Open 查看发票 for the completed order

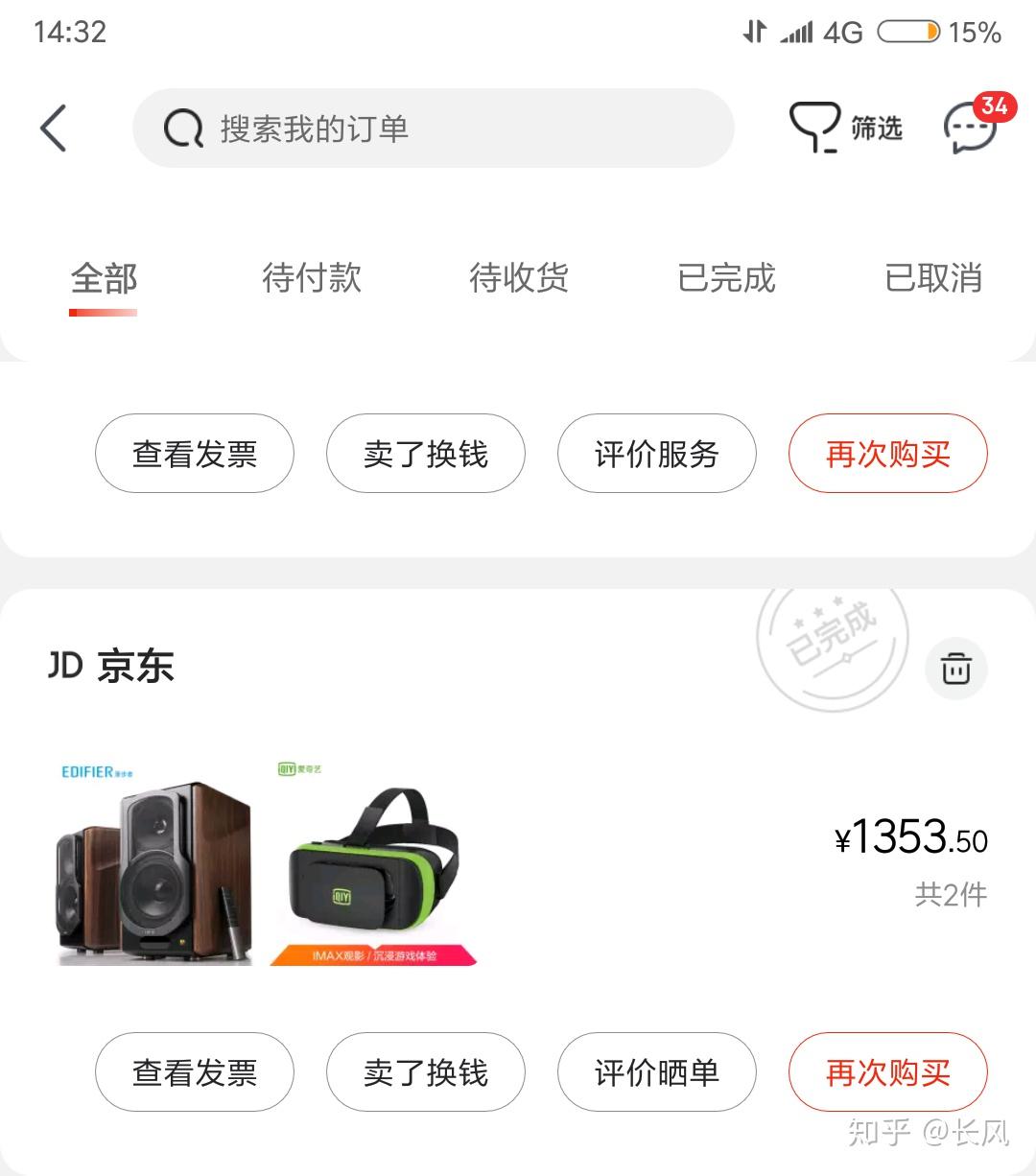194,1072
